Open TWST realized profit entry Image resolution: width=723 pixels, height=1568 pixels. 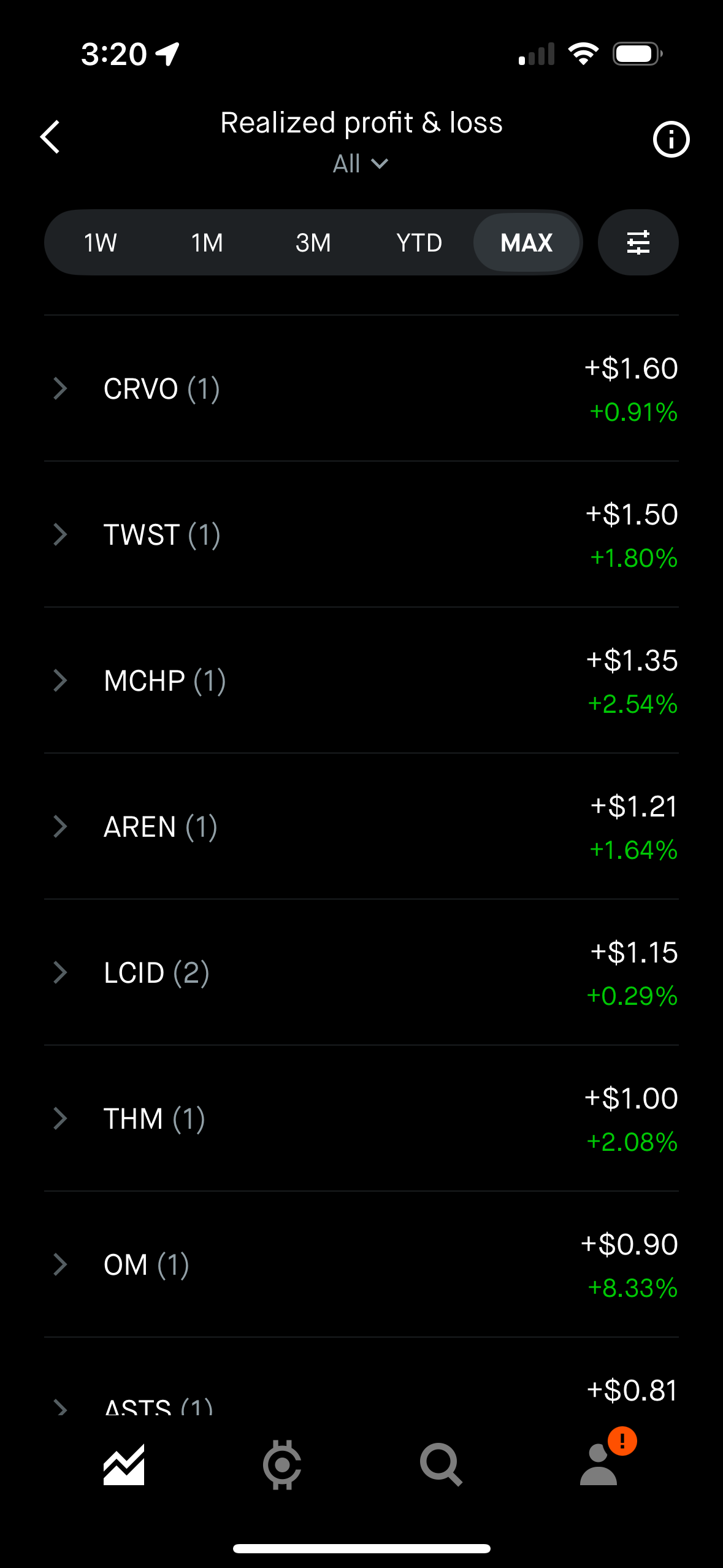click(x=361, y=534)
